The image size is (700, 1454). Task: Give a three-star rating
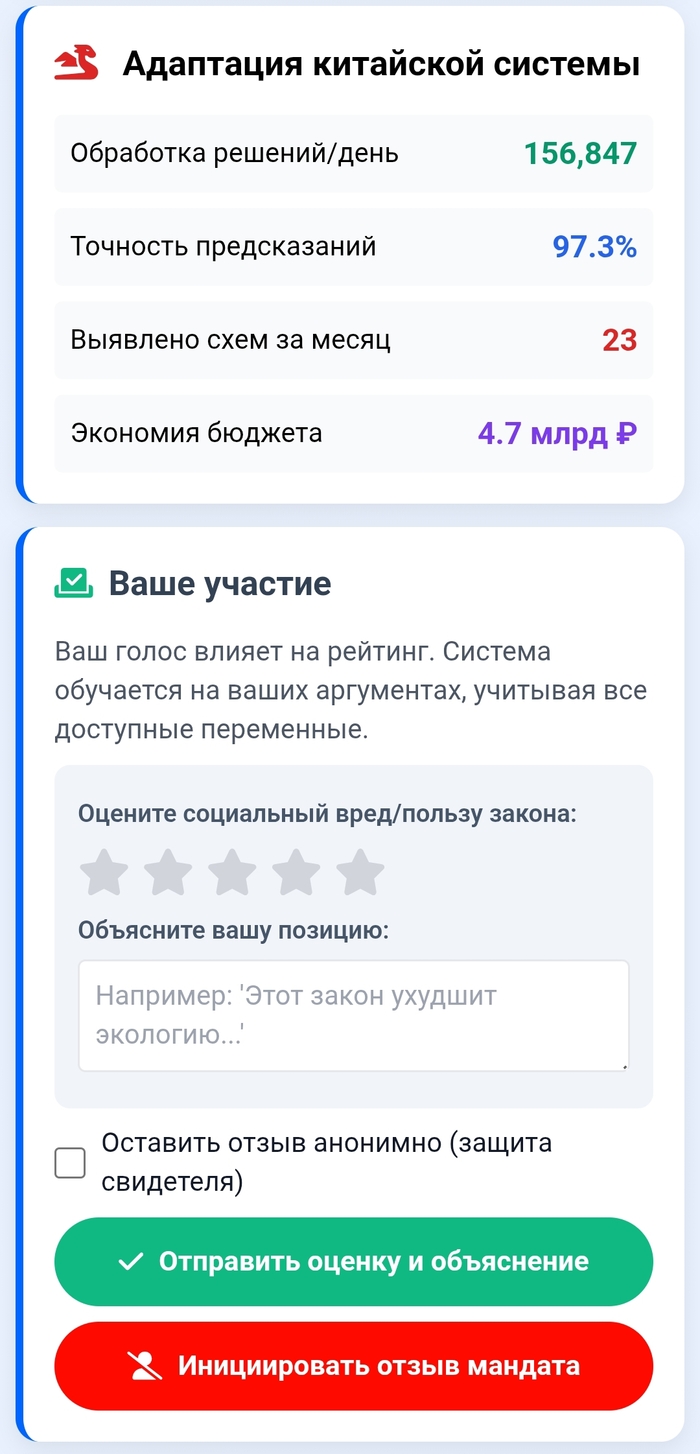[232, 872]
